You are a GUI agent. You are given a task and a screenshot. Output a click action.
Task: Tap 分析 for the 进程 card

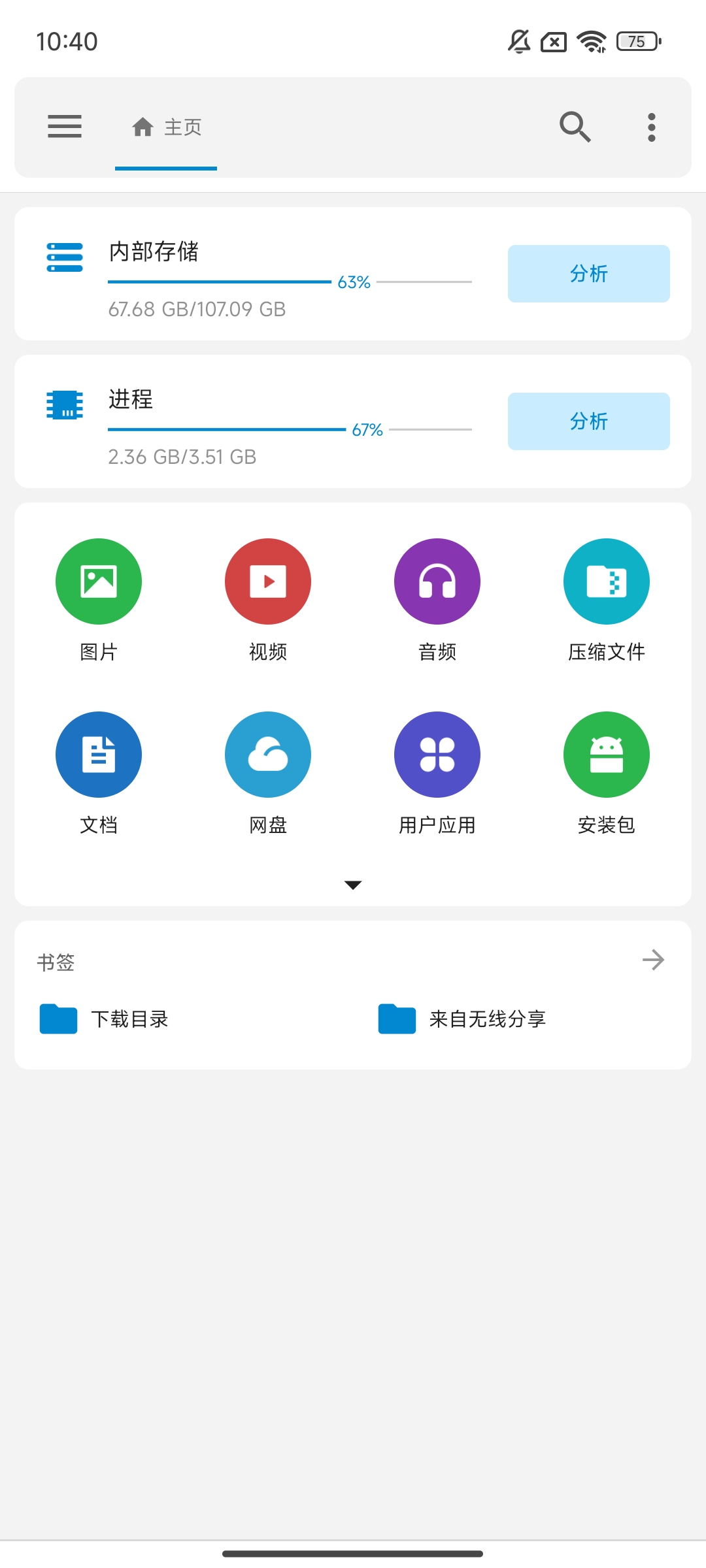[x=588, y=421]
